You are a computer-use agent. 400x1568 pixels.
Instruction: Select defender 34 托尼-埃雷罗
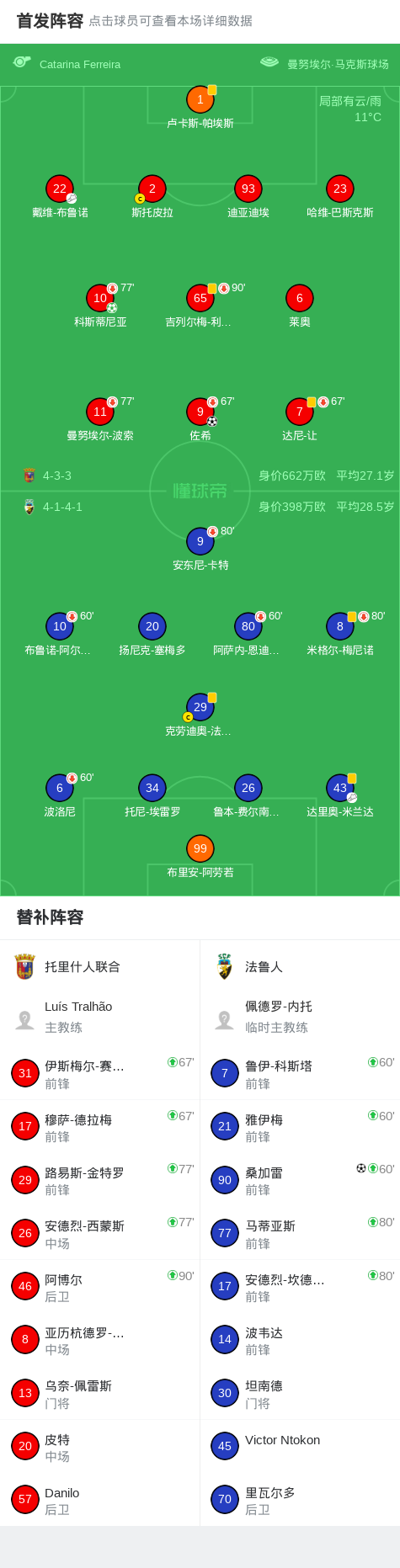tap(152, 795)
